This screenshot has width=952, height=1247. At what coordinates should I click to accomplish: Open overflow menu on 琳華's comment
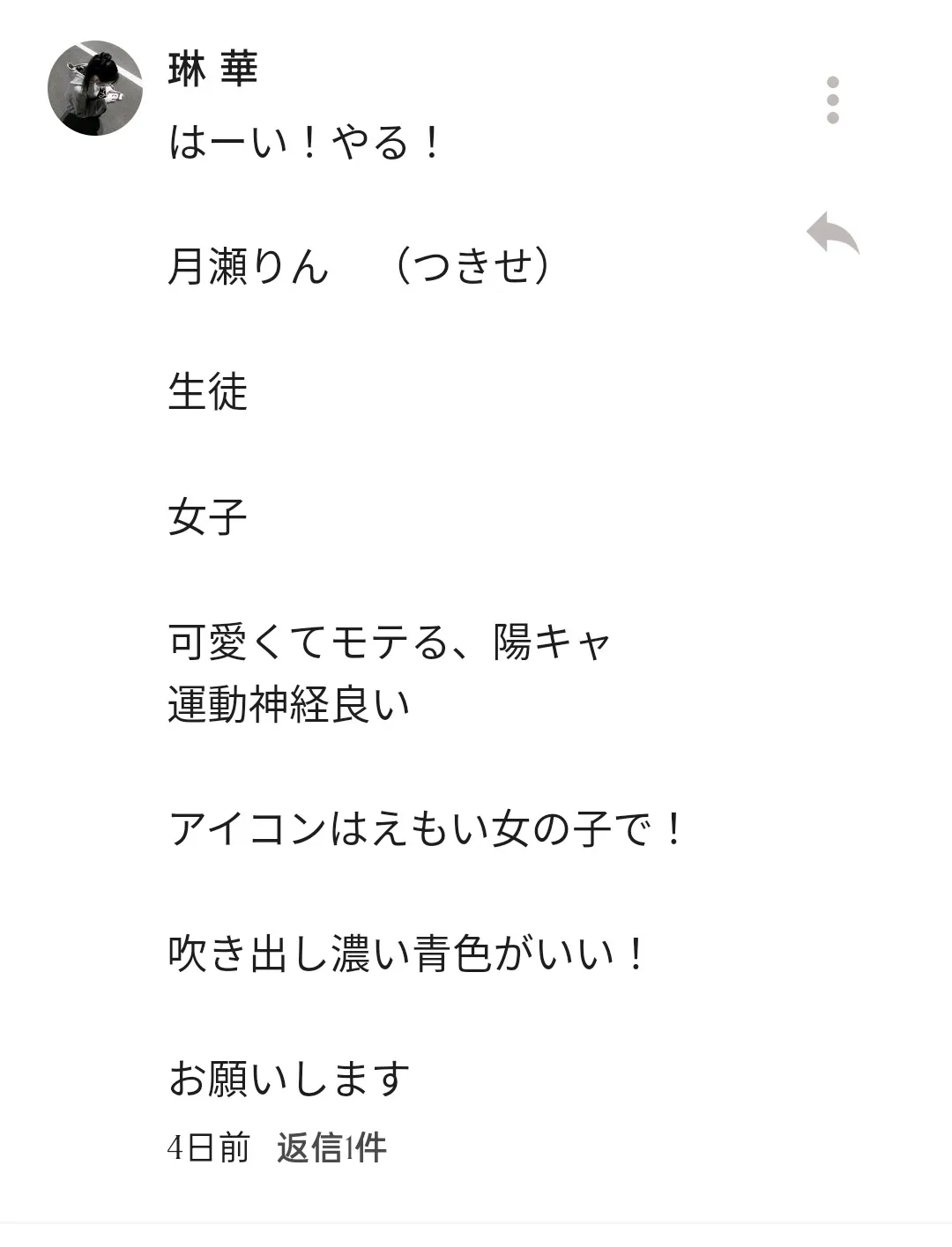833,100
